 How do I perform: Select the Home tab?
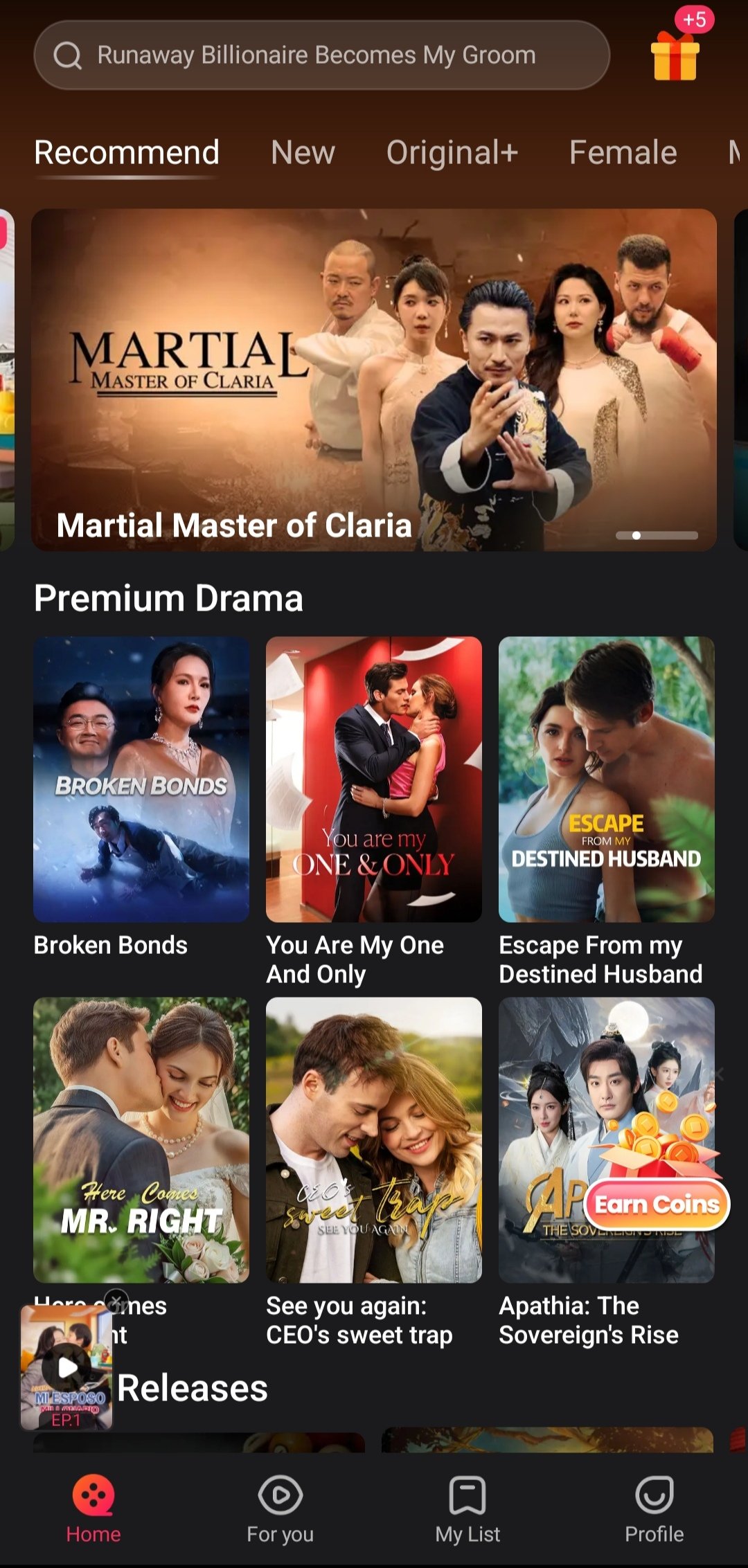click(93, 1509)
